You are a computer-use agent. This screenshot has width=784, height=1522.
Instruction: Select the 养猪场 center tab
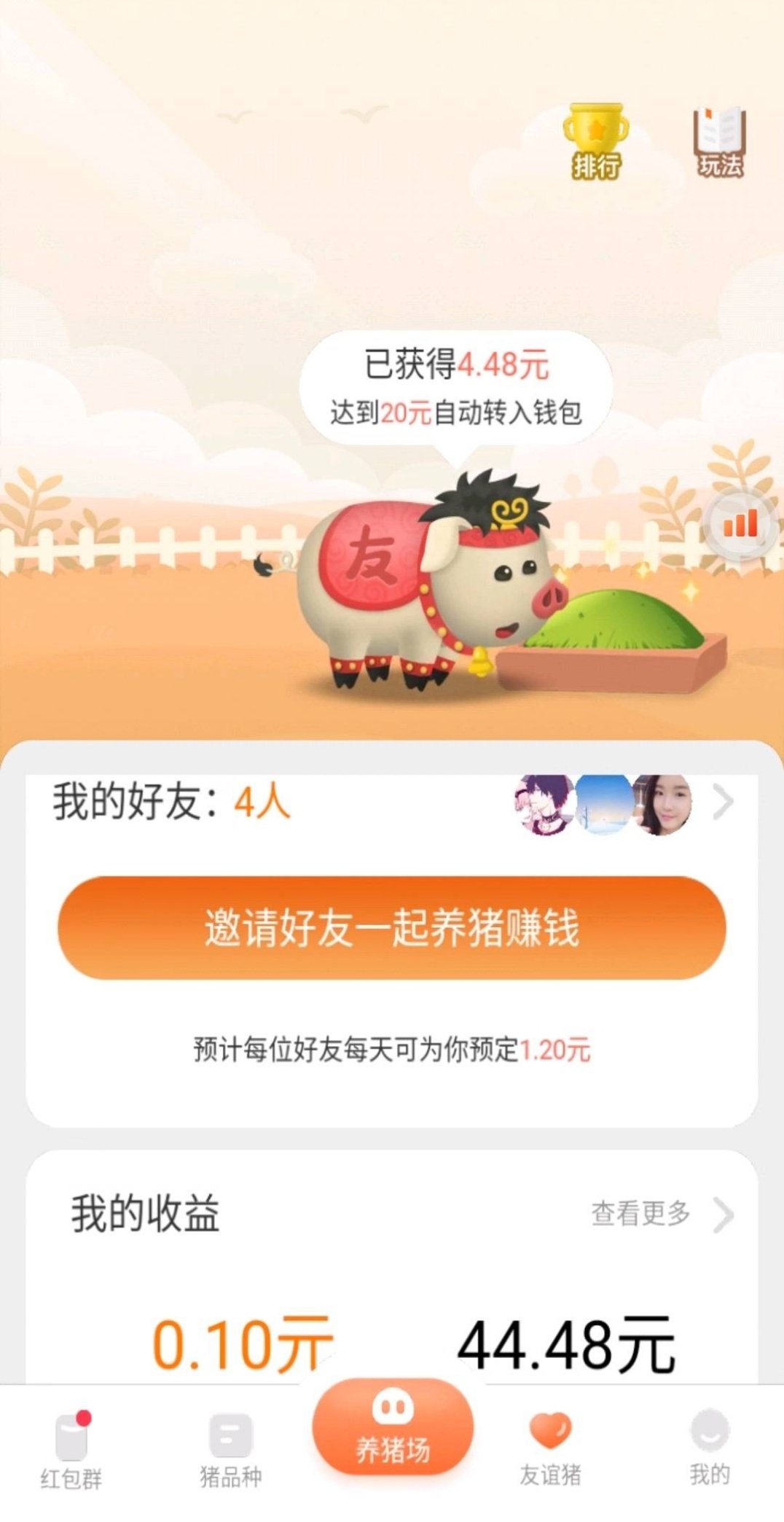coord(393,1429)
